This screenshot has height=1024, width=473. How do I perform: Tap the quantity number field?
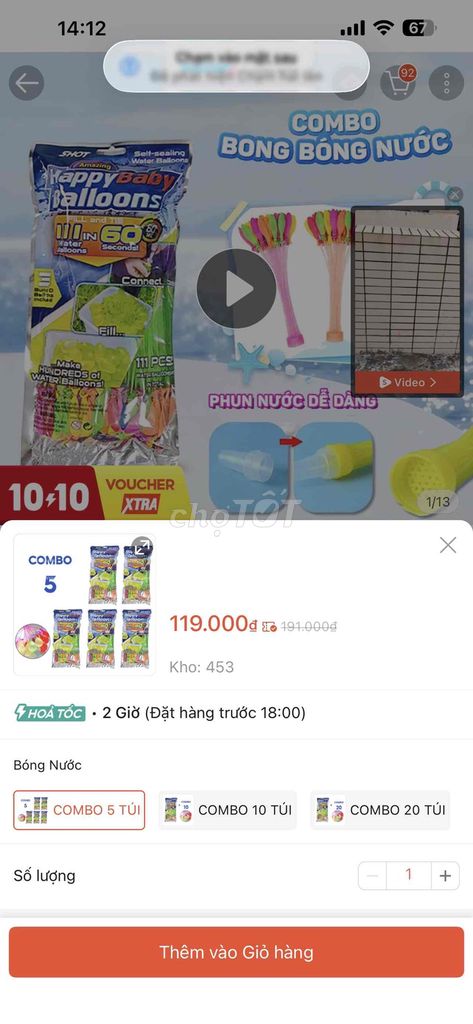click(x=409, y=876)
